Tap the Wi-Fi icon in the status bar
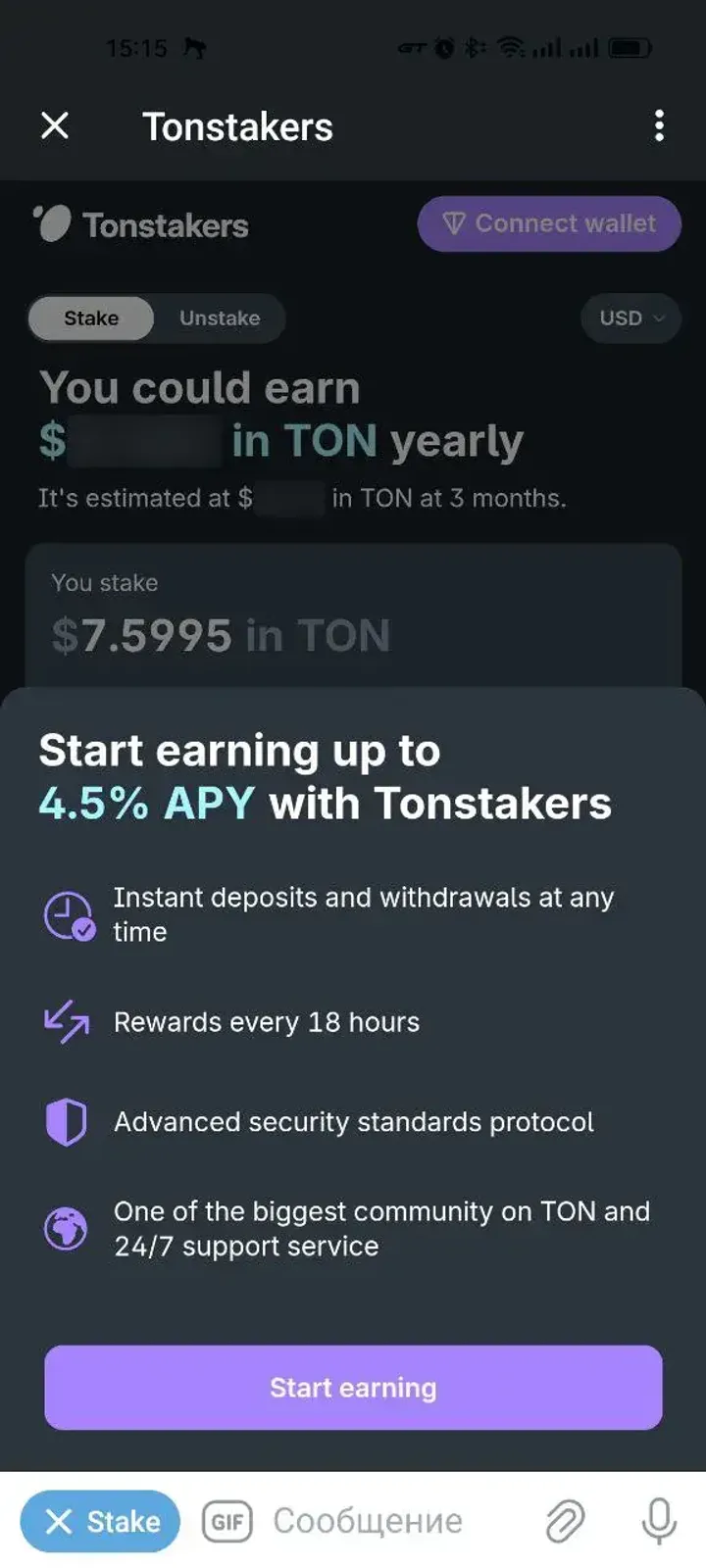 [509, 47]
